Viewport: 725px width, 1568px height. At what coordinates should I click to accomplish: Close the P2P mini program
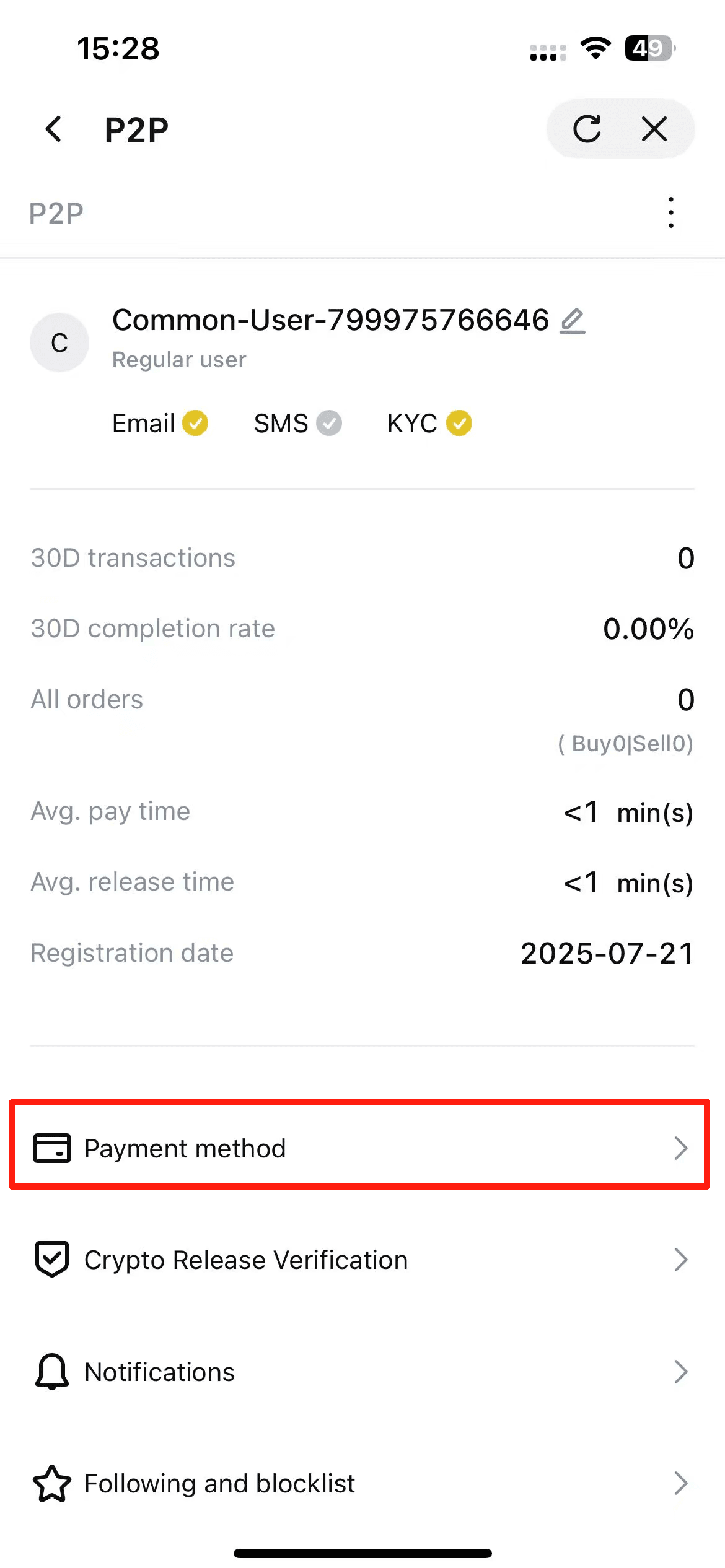(654, 129)
